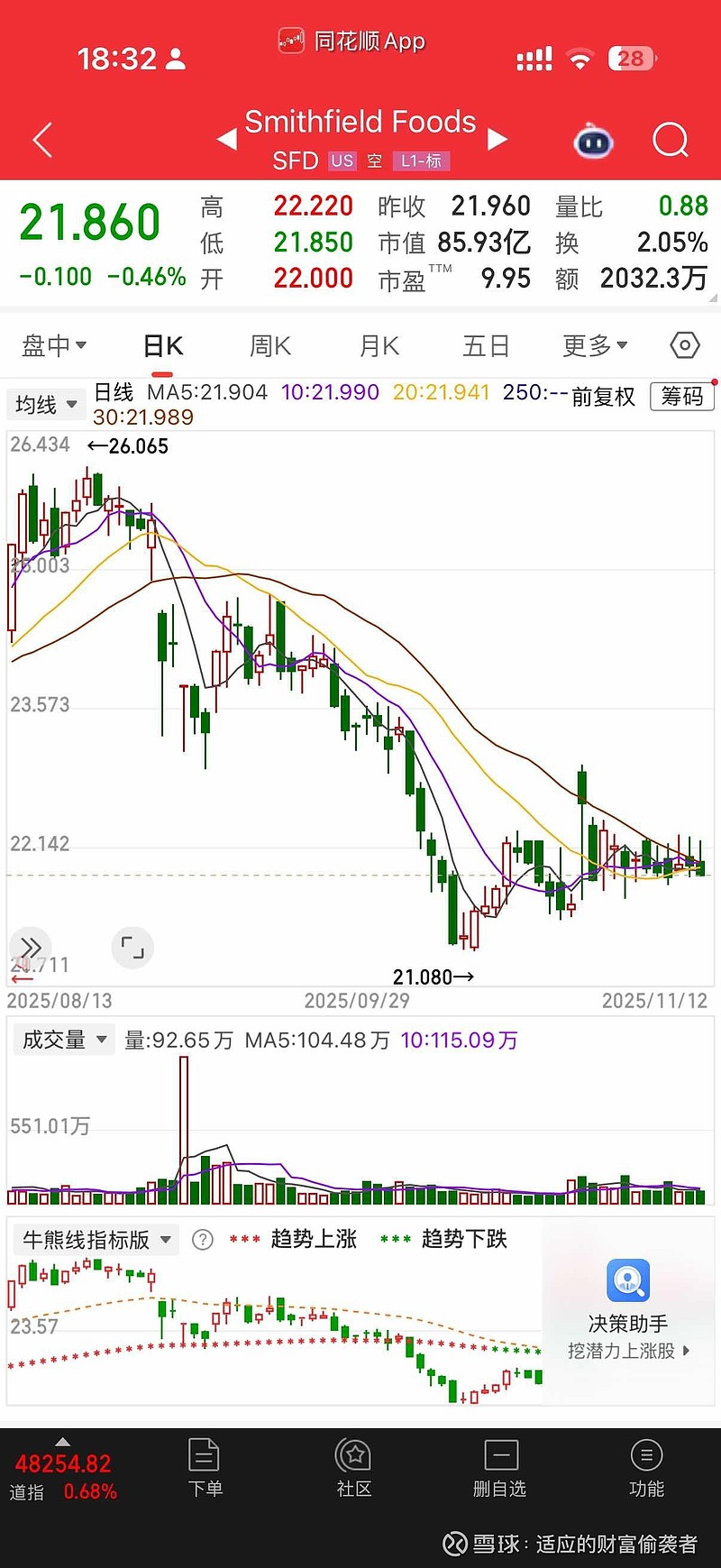Open chart settings hexagon icon
The height and width of the screenshot is (1568, 721).
pos(685,345)
